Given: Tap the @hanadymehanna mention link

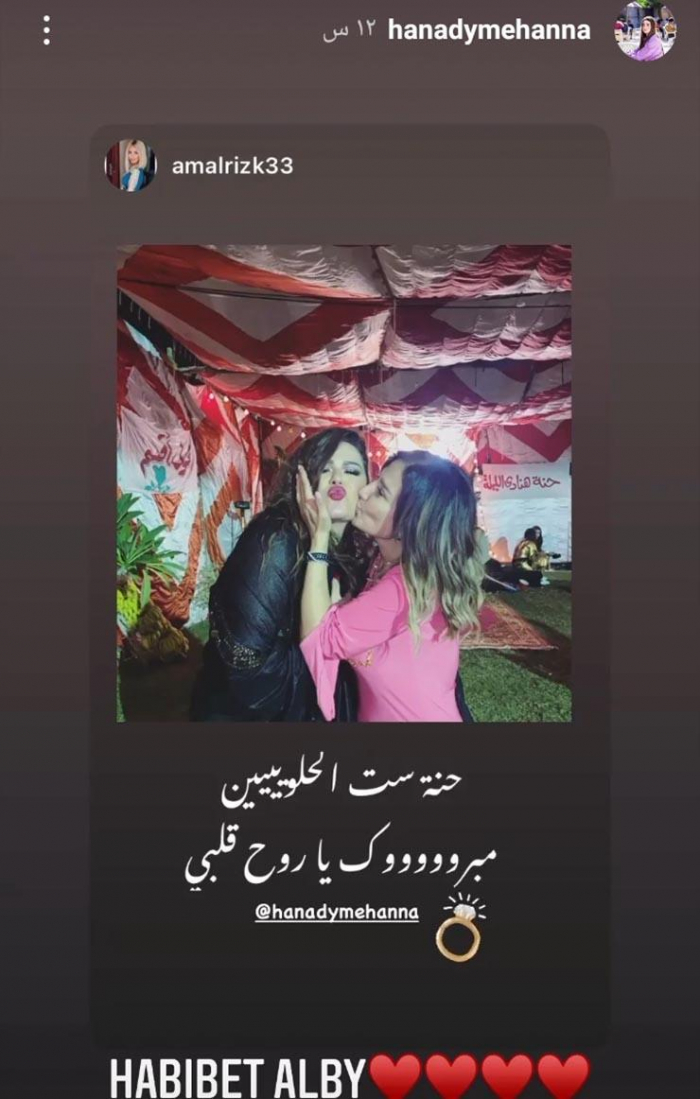Looking at the screenshot, I should (336, 910).
